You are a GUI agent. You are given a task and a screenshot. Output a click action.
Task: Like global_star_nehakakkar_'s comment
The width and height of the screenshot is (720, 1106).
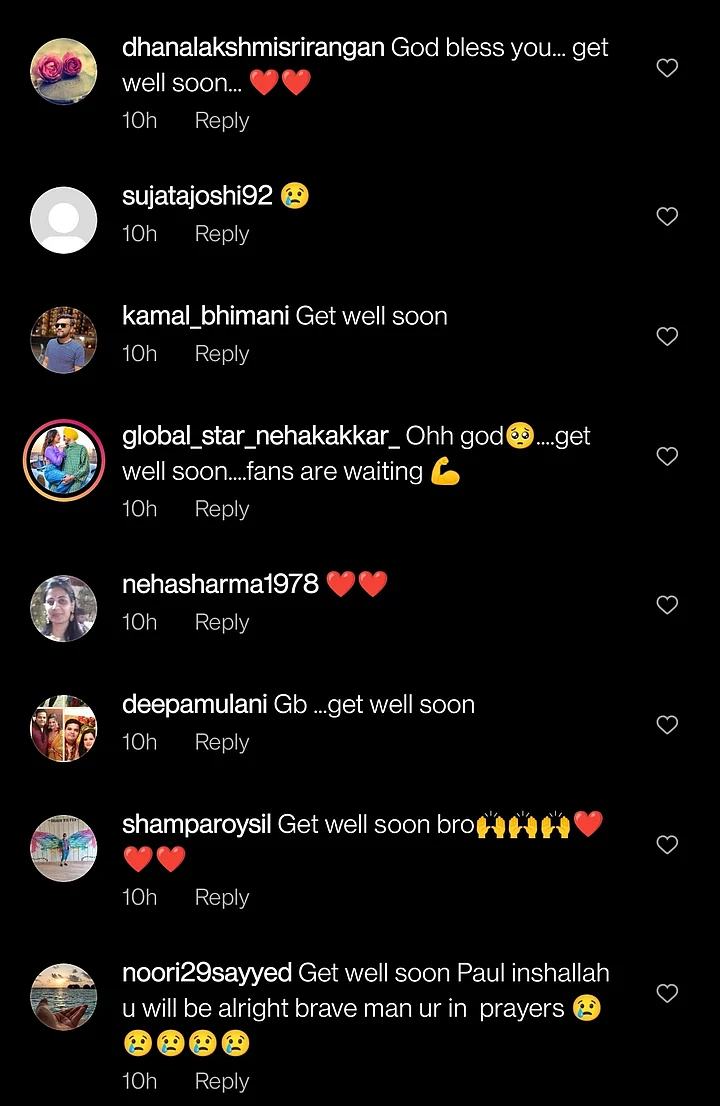click(667, 457)
